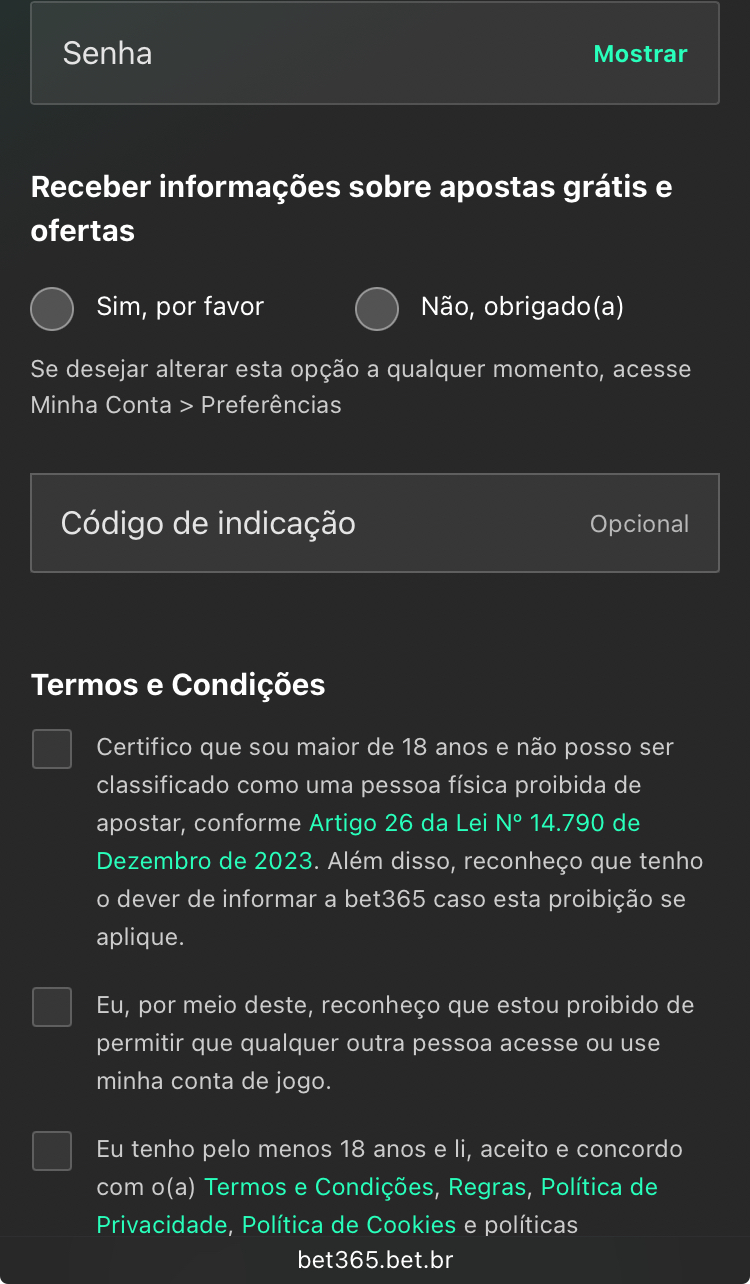The height and width of the screenshot is (1284, 750).
Task: Open the Regras link
Action: click(x=487, y=1187)
